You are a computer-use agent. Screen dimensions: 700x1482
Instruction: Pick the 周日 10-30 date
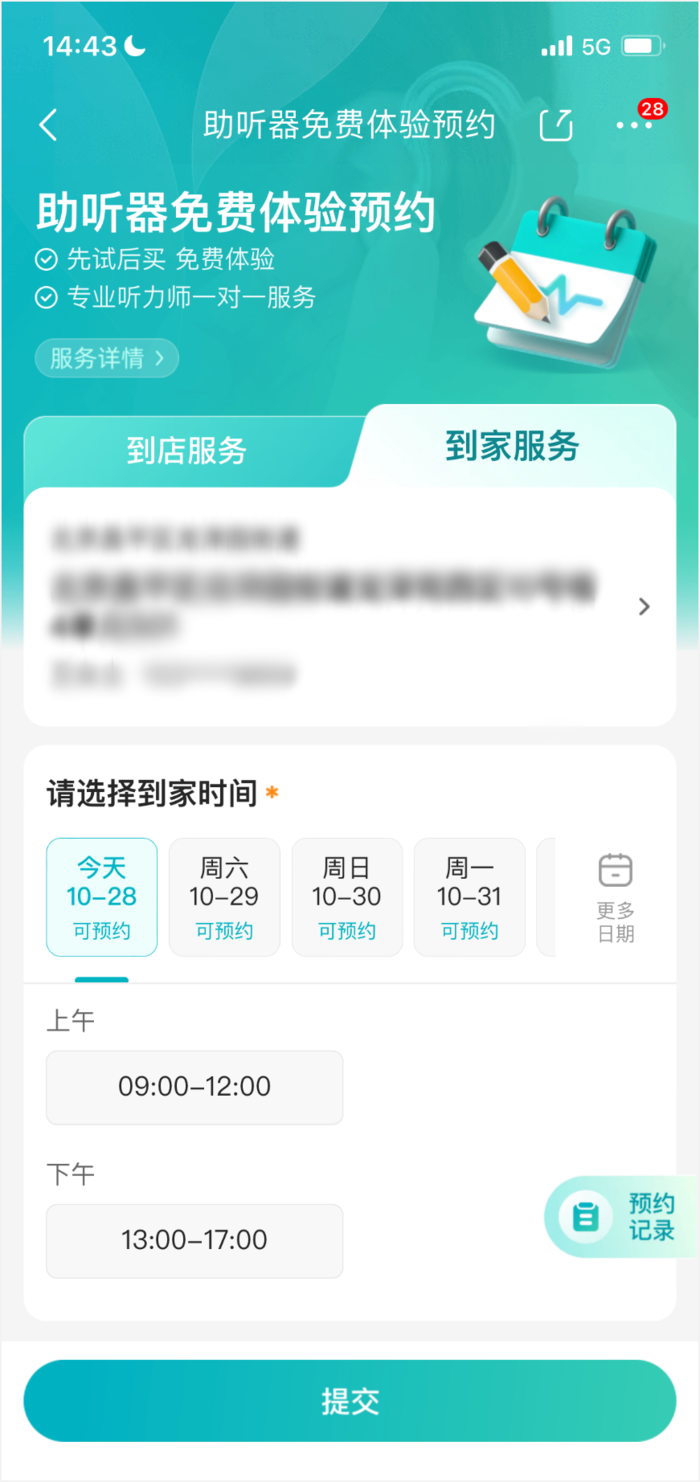347,897
